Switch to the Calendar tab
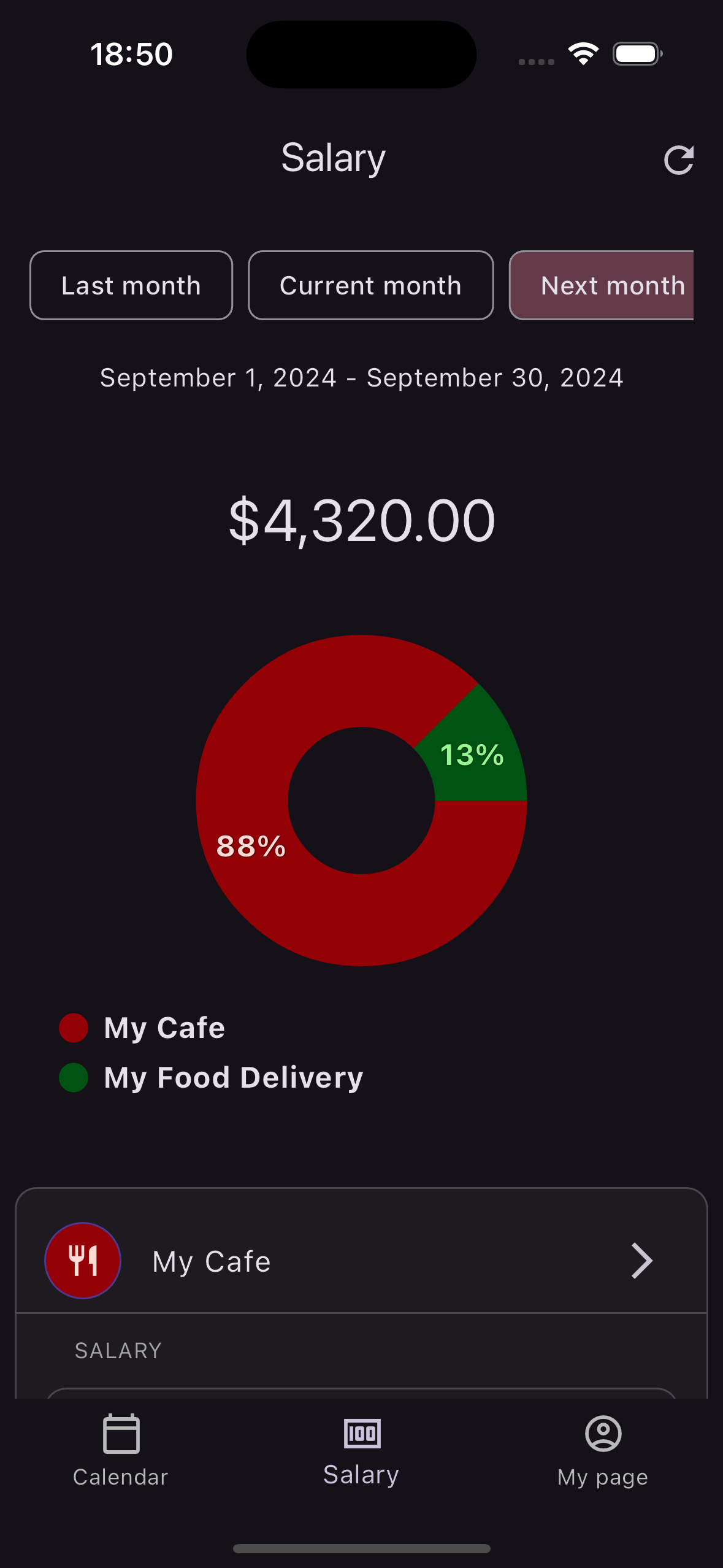This screenshot has width=723, height=1568. pos(121,1450)
